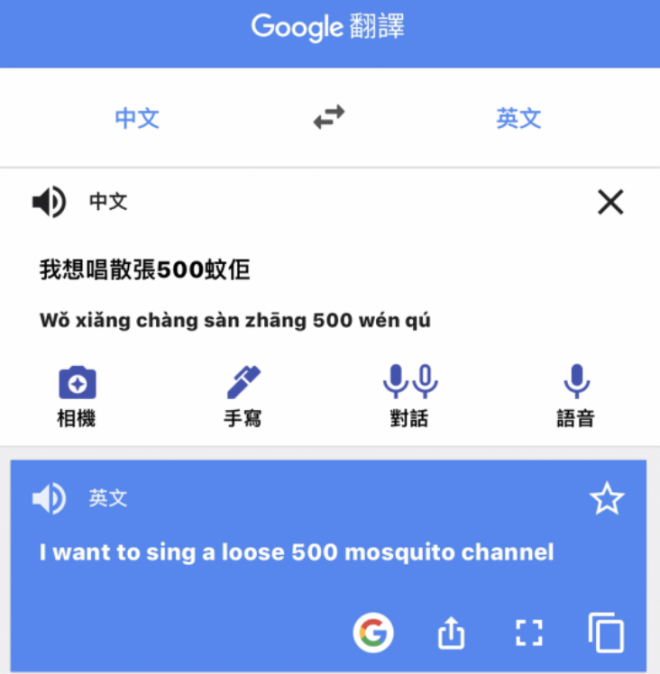Swap the source and target languages

pyautogui.click(x=328, y=118)
